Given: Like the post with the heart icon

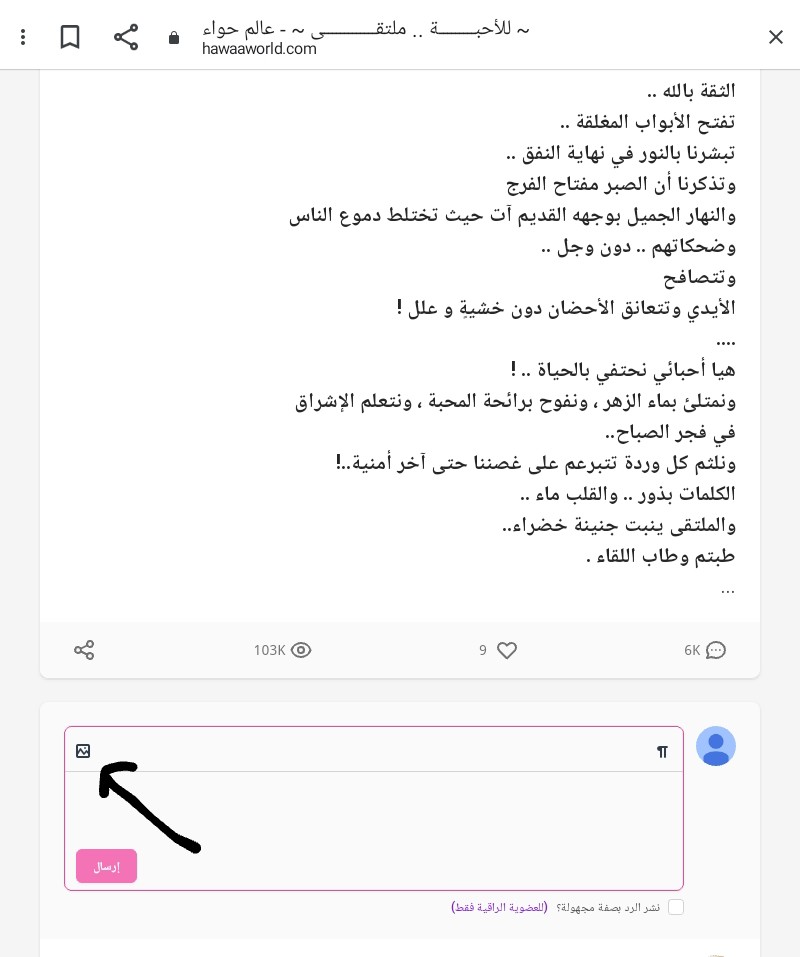Looking at the screenshot, I should click(507, 650).
